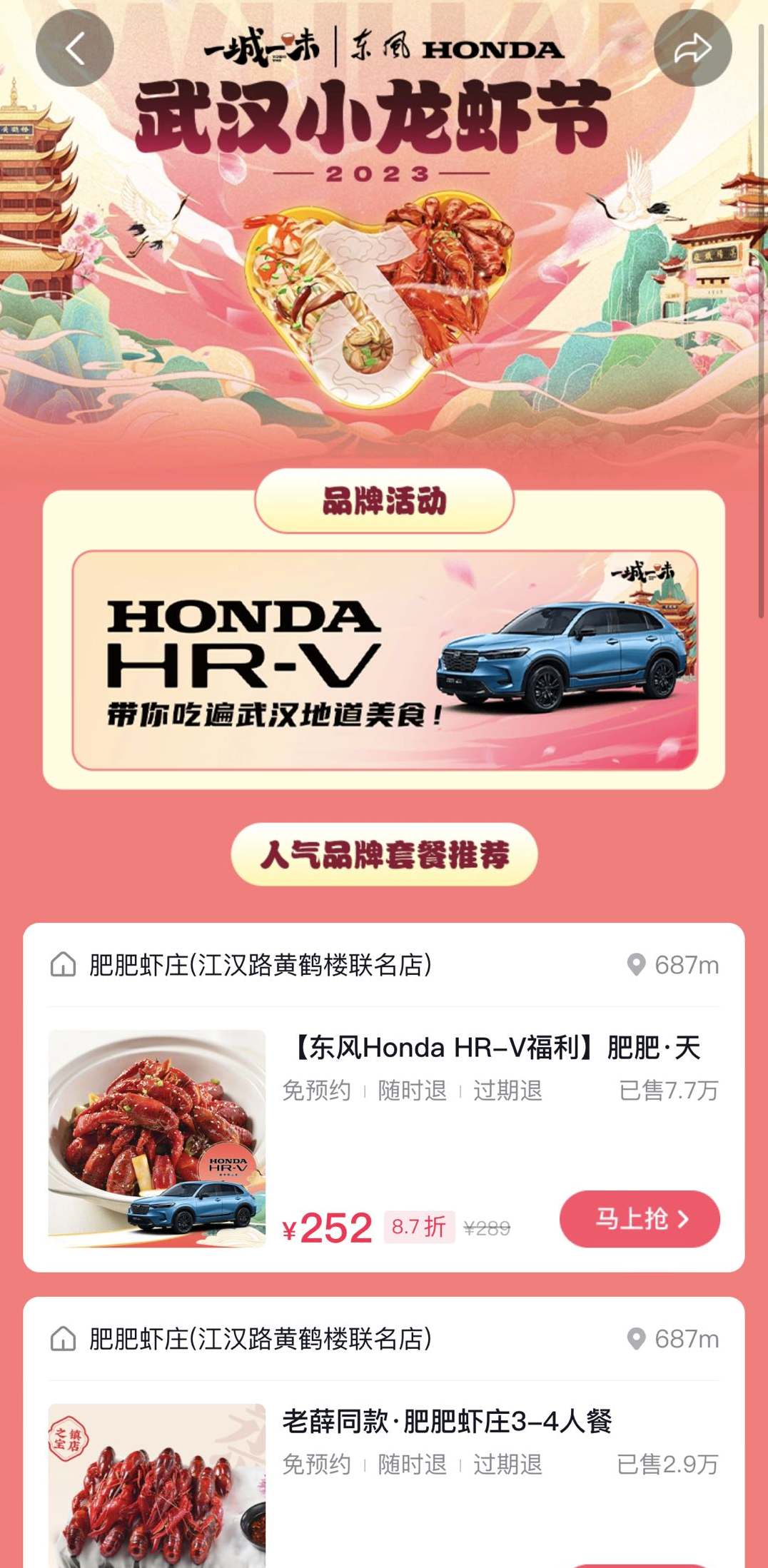Open 肥肥虾庄 store above the 老薛同款 deal
This screenshot has height=1568, width=768.
click(x=260, y=1339)
